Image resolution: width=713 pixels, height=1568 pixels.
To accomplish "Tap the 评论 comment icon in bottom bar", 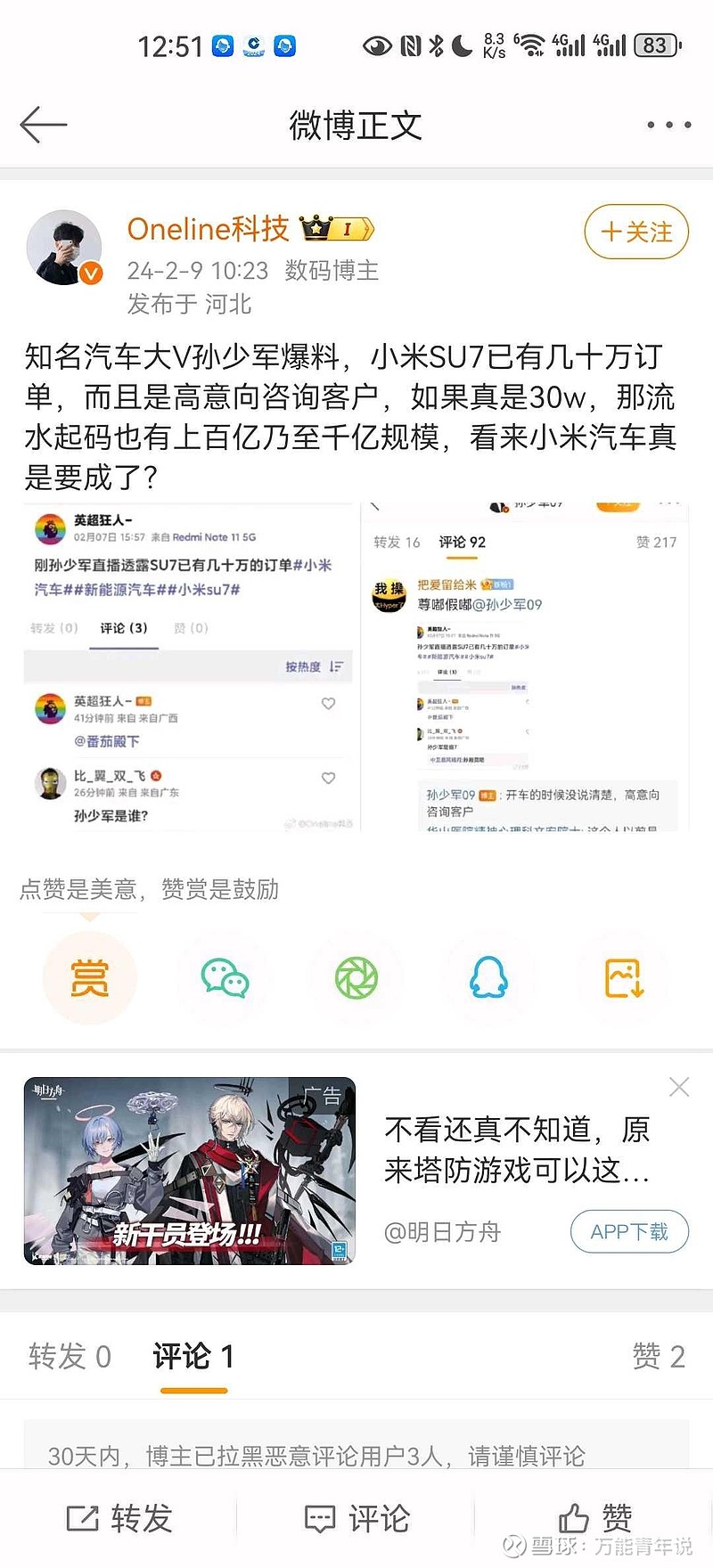I will pos(356,1519).
